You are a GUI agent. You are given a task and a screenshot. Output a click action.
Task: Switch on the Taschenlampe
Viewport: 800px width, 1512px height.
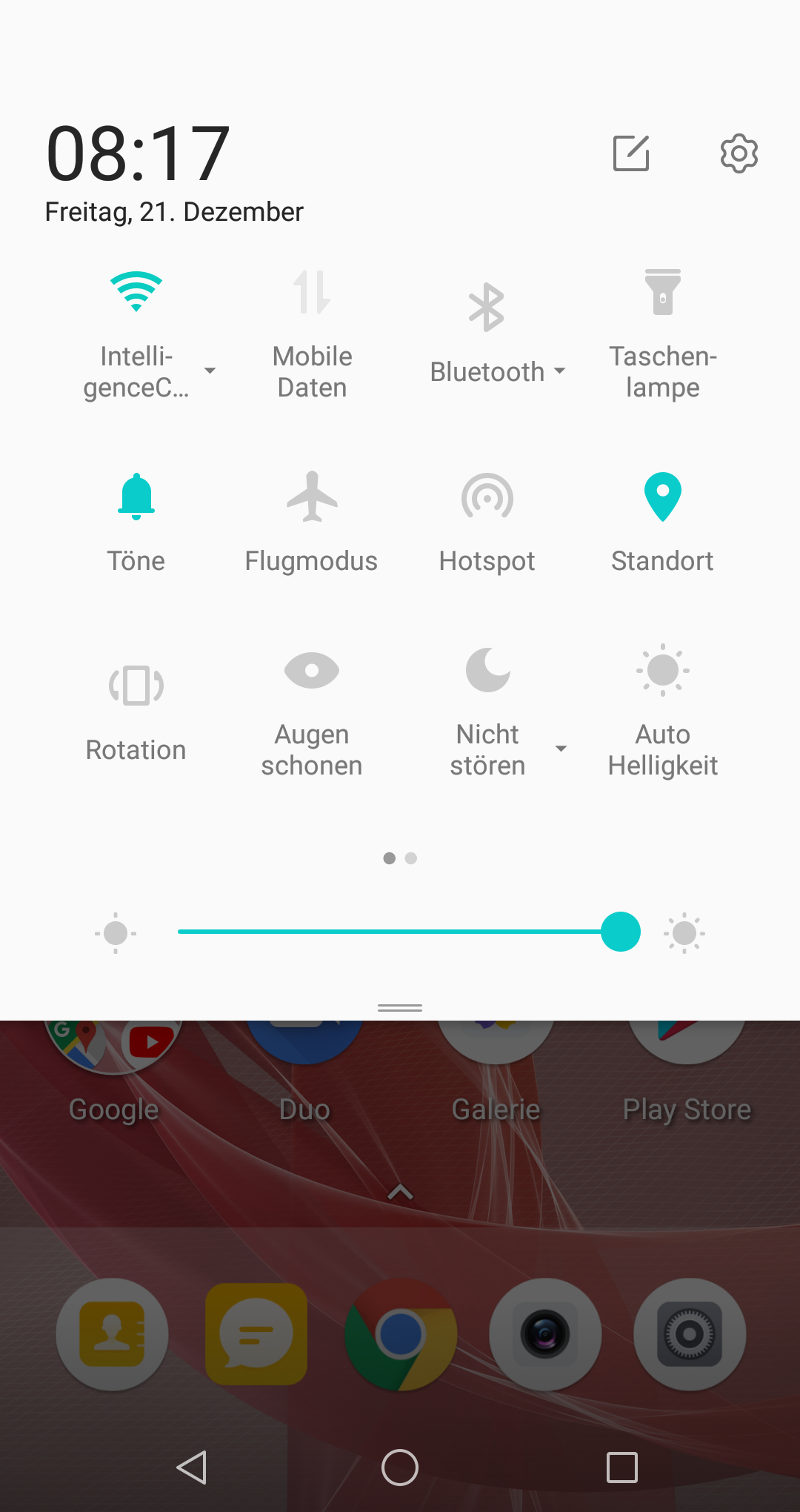(662, 293)
